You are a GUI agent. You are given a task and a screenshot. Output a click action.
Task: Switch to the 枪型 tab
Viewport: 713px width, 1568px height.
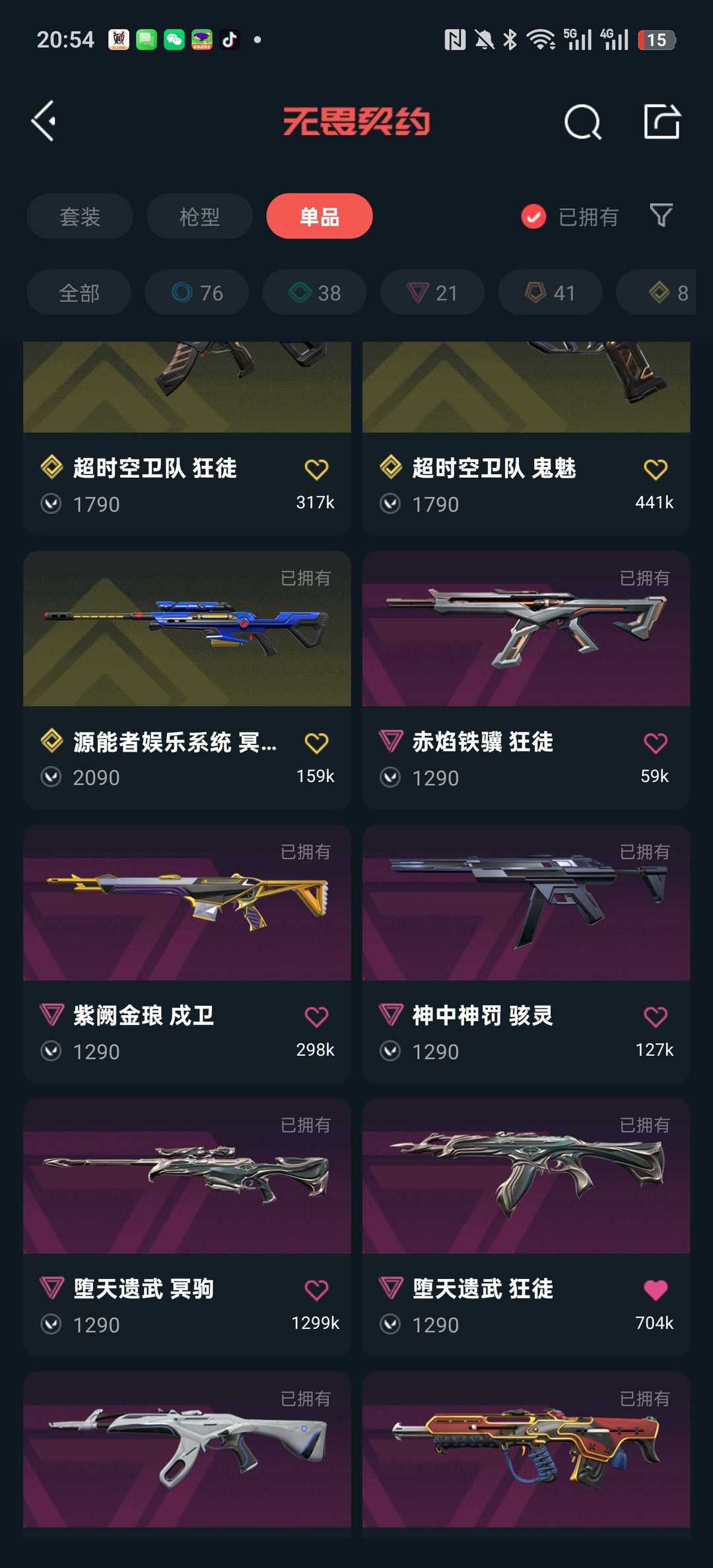[x=199, y=216]
